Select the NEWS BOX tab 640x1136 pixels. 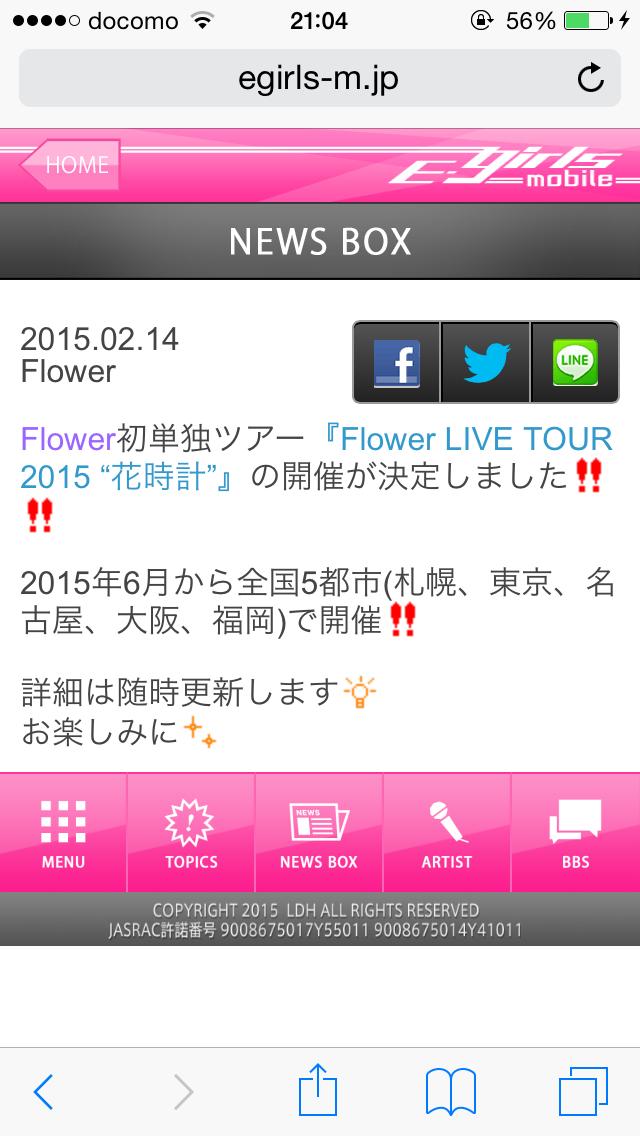319,833
